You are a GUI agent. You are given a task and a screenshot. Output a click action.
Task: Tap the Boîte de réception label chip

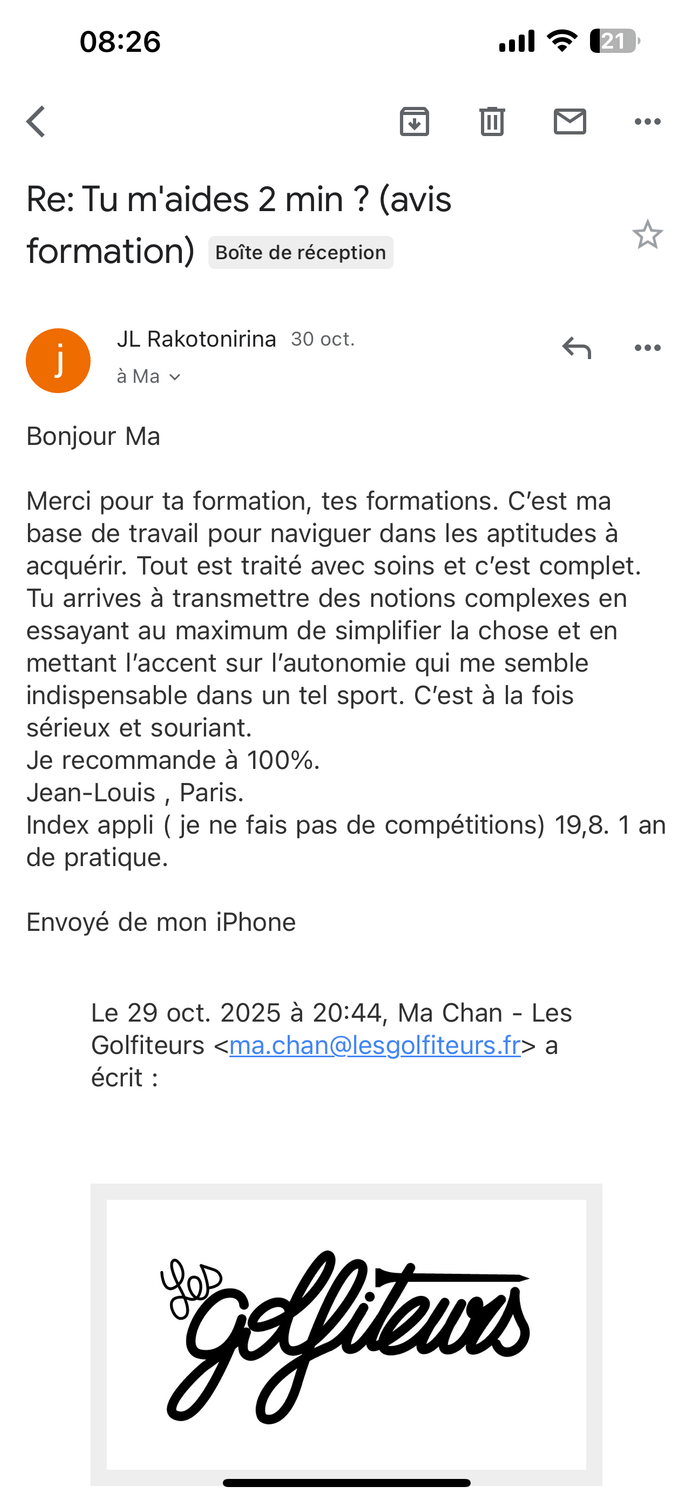[300, 253]
